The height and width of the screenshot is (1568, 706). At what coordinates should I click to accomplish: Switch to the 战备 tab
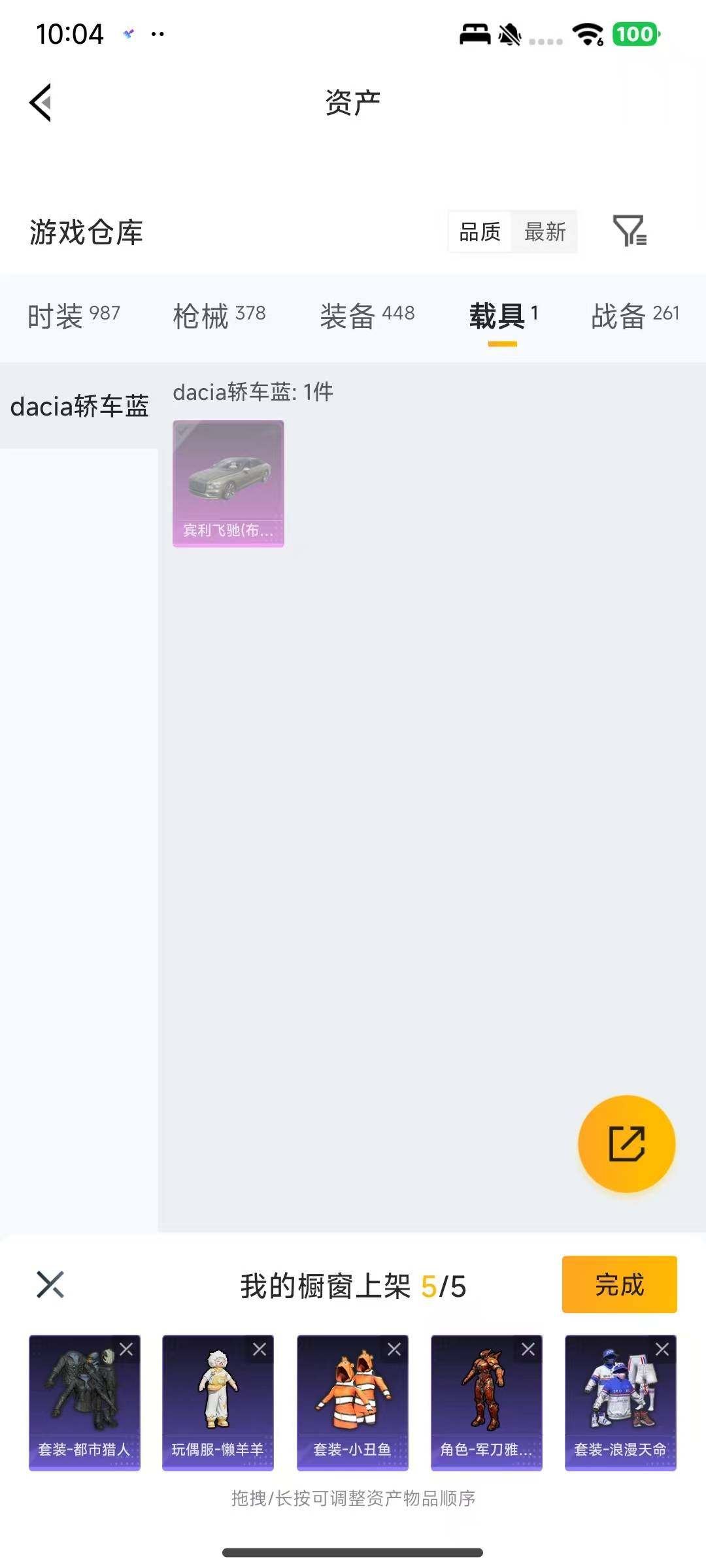pos(635,316)
